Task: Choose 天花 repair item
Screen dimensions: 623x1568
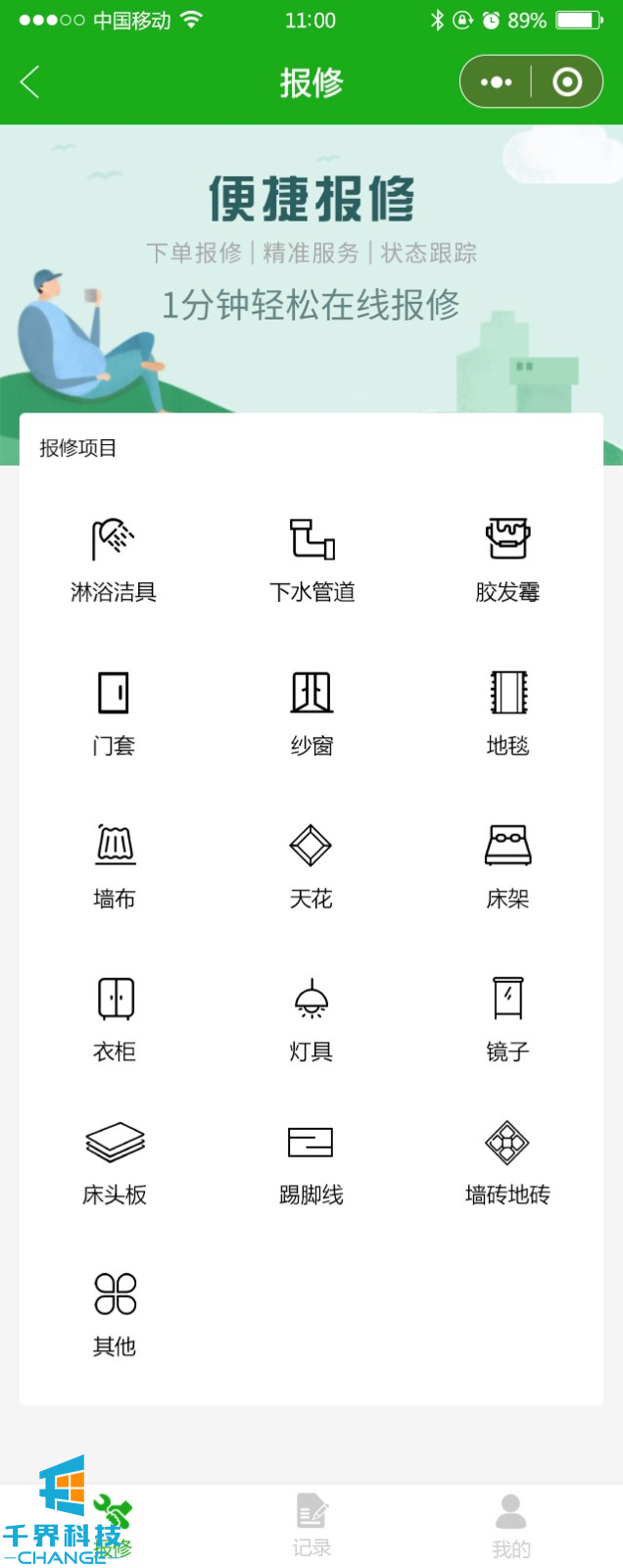Action: 311,865
